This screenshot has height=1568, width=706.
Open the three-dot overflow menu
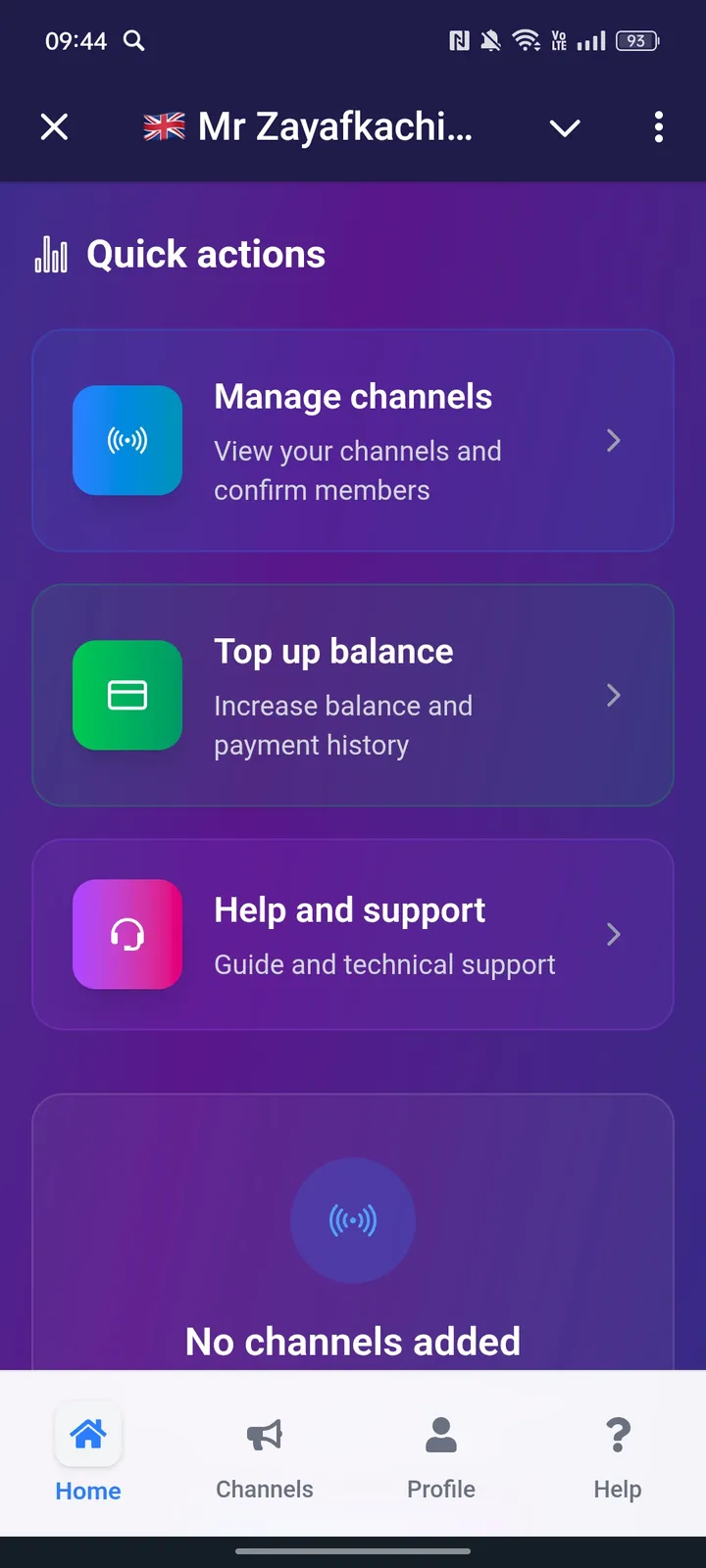click(658, 126)
